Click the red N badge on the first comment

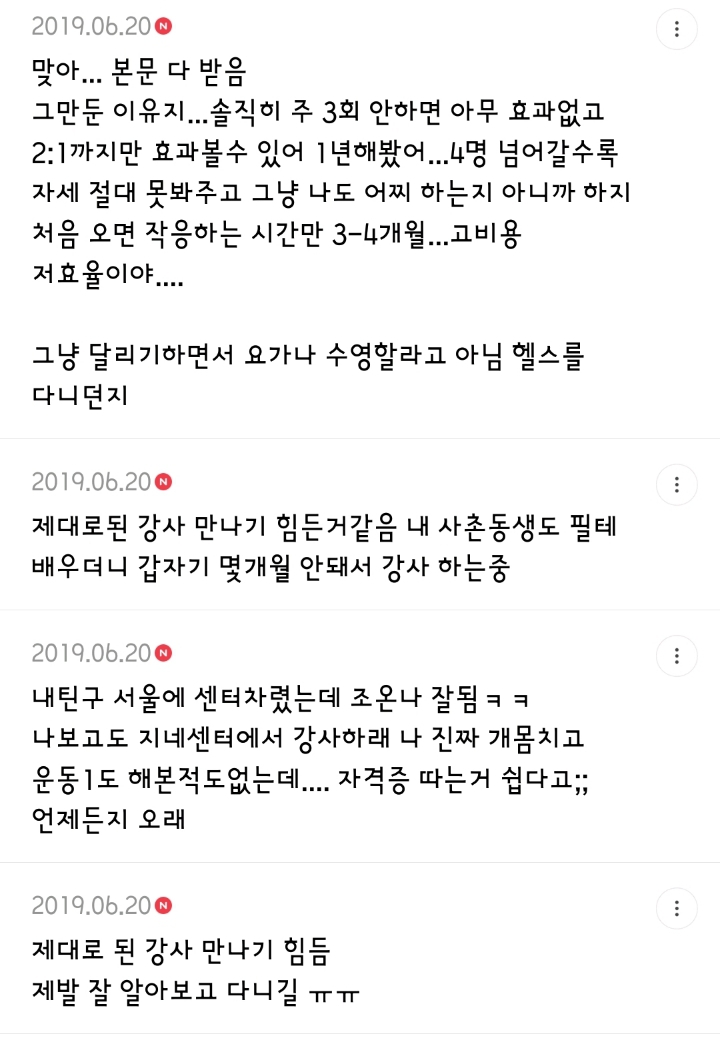pyautogui.click(x=161, y=25)
